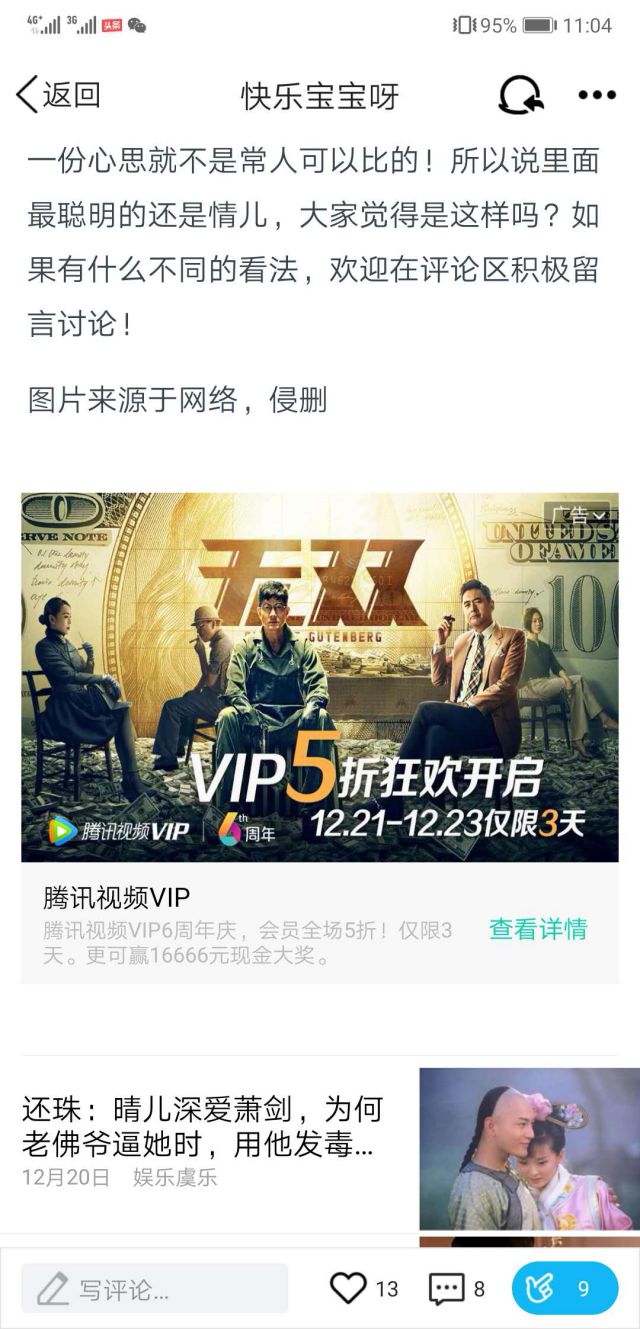
Task: Tap 查看详情 link for Tencent Video VIP
Action: coord(538,929)
